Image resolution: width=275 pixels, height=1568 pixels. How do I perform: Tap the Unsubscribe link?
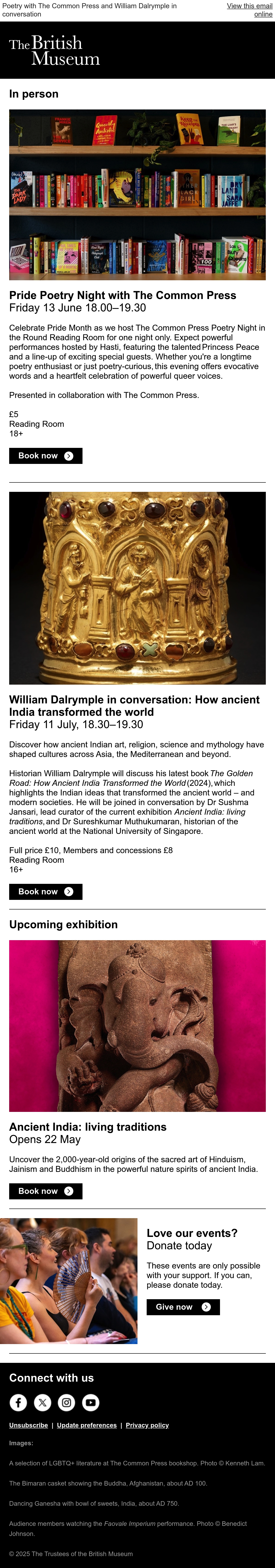point(29,1425)
